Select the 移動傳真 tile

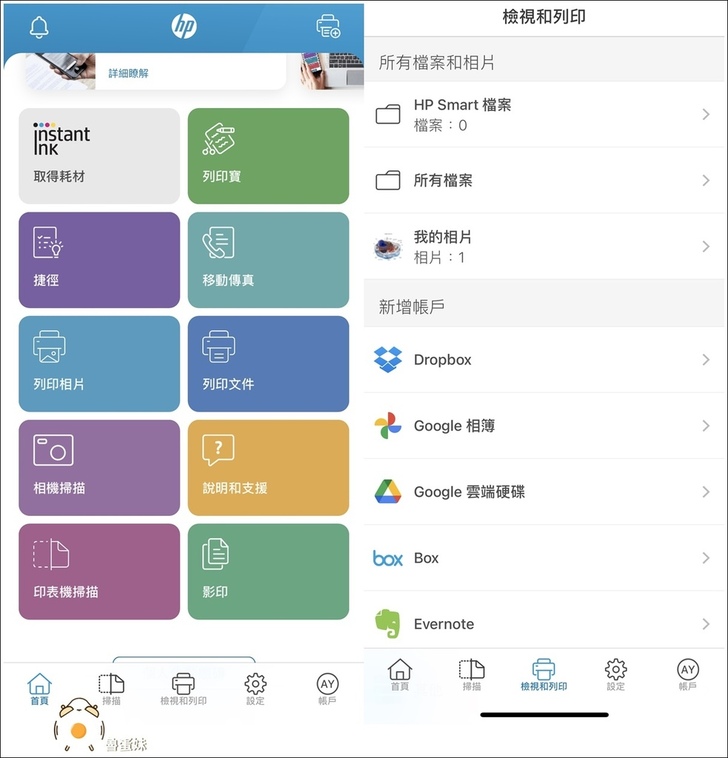(x=268, y=259)
